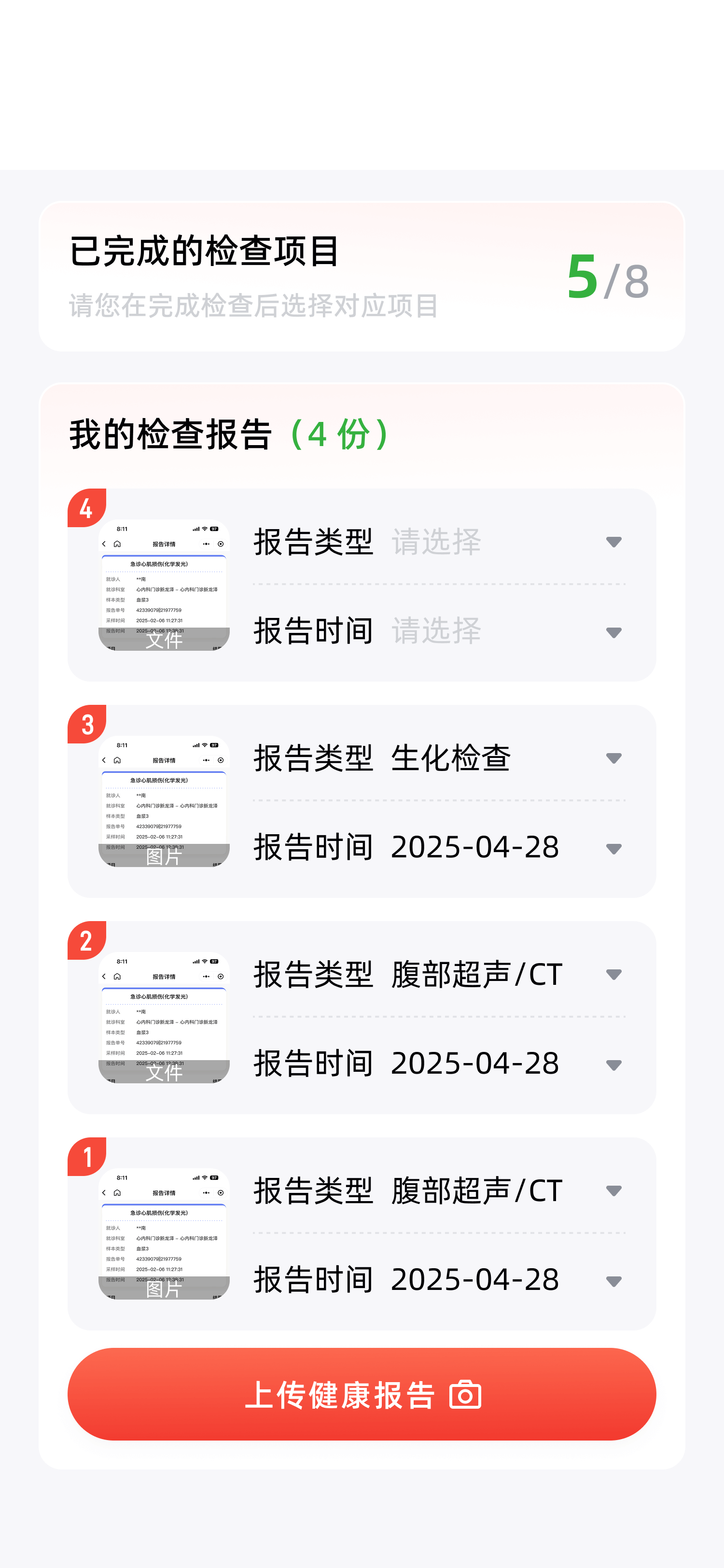Open the file thumbnail of report 4
This screenshot has width=724, height=1568.
[164, 584]
